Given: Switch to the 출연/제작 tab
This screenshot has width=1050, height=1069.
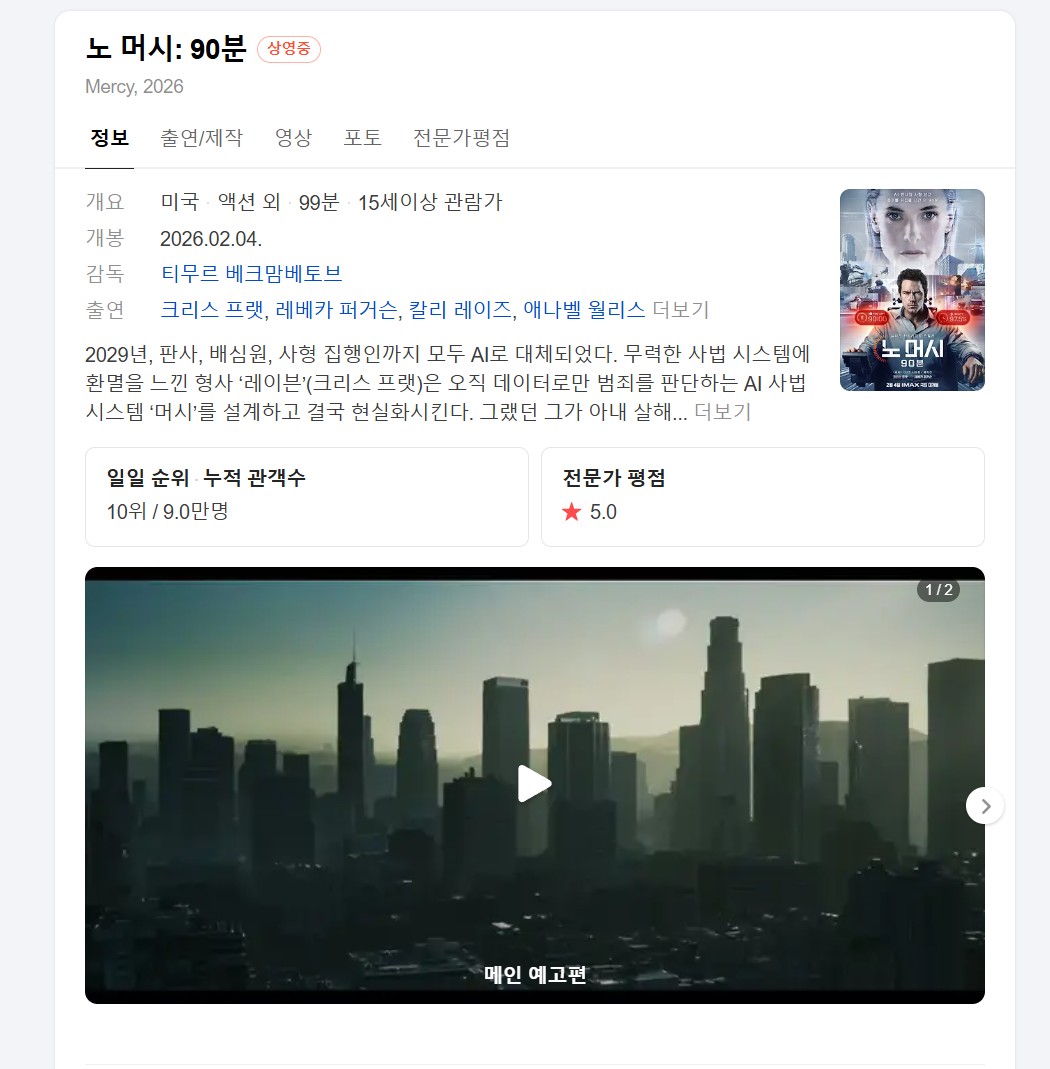Looking at the screenshot, I should pyautogui.click(x=201, y=138).
